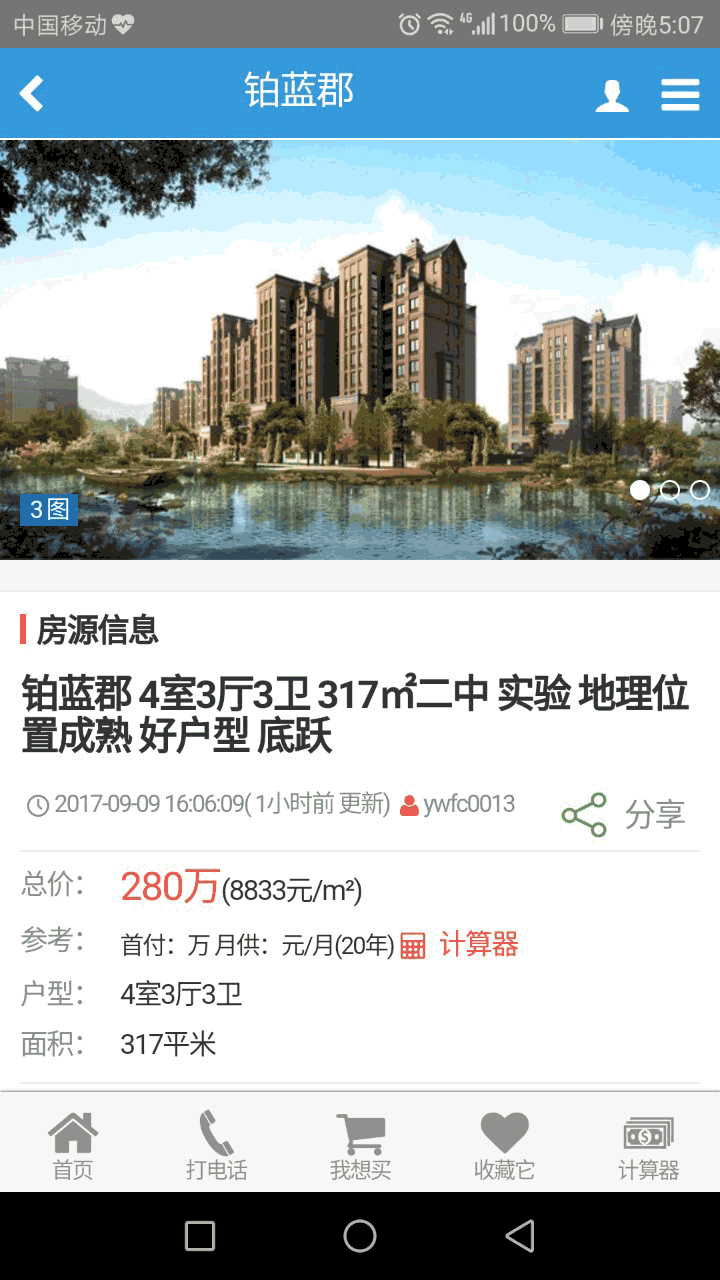This screenshot has width=720, height=1280.
Task: Tap 打电话 to call the agent
Action: coord(216,1147)
